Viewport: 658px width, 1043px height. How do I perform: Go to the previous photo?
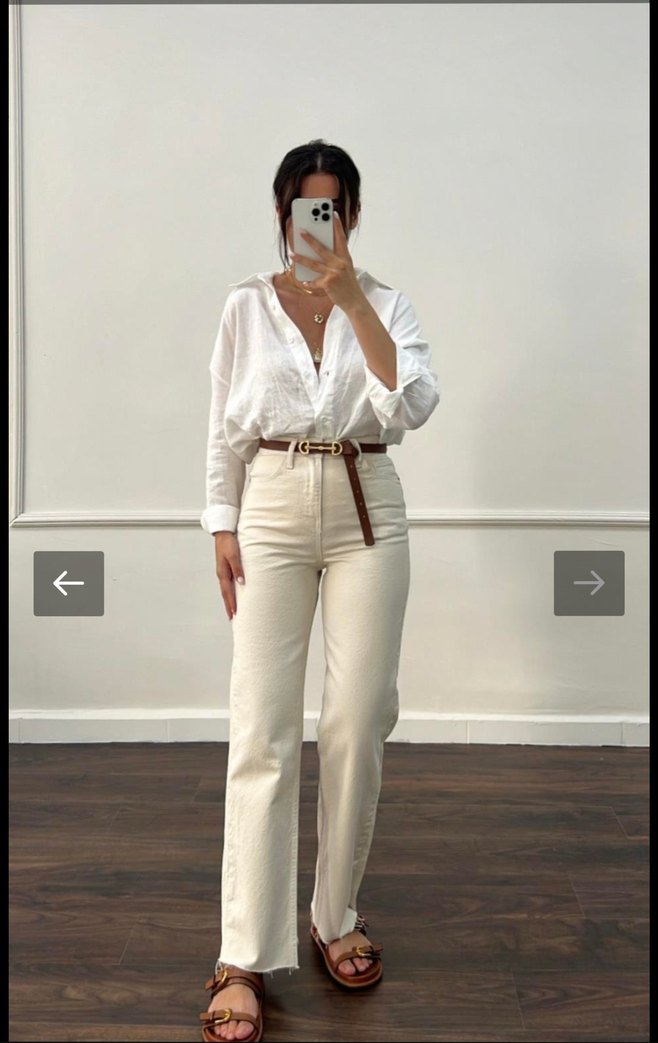point(68,583)
